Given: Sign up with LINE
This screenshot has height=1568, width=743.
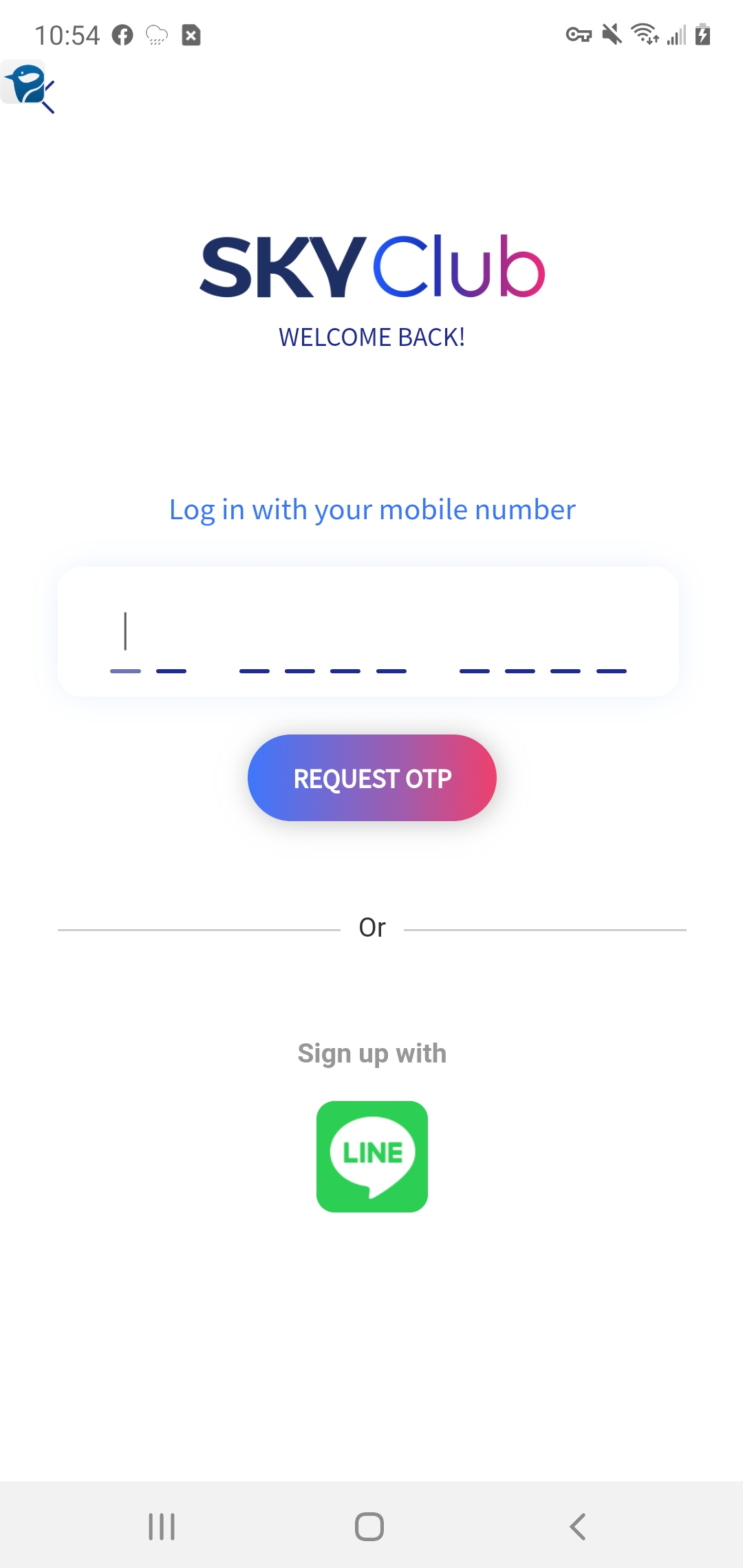Looking at the screenshot, I should [371, 1156].
